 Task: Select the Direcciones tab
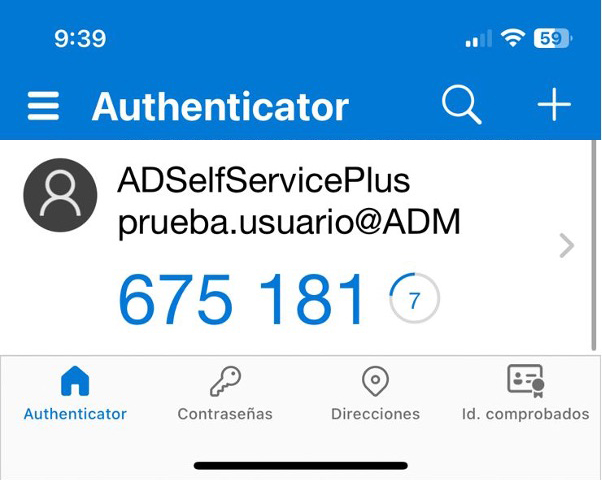[375, 393]
